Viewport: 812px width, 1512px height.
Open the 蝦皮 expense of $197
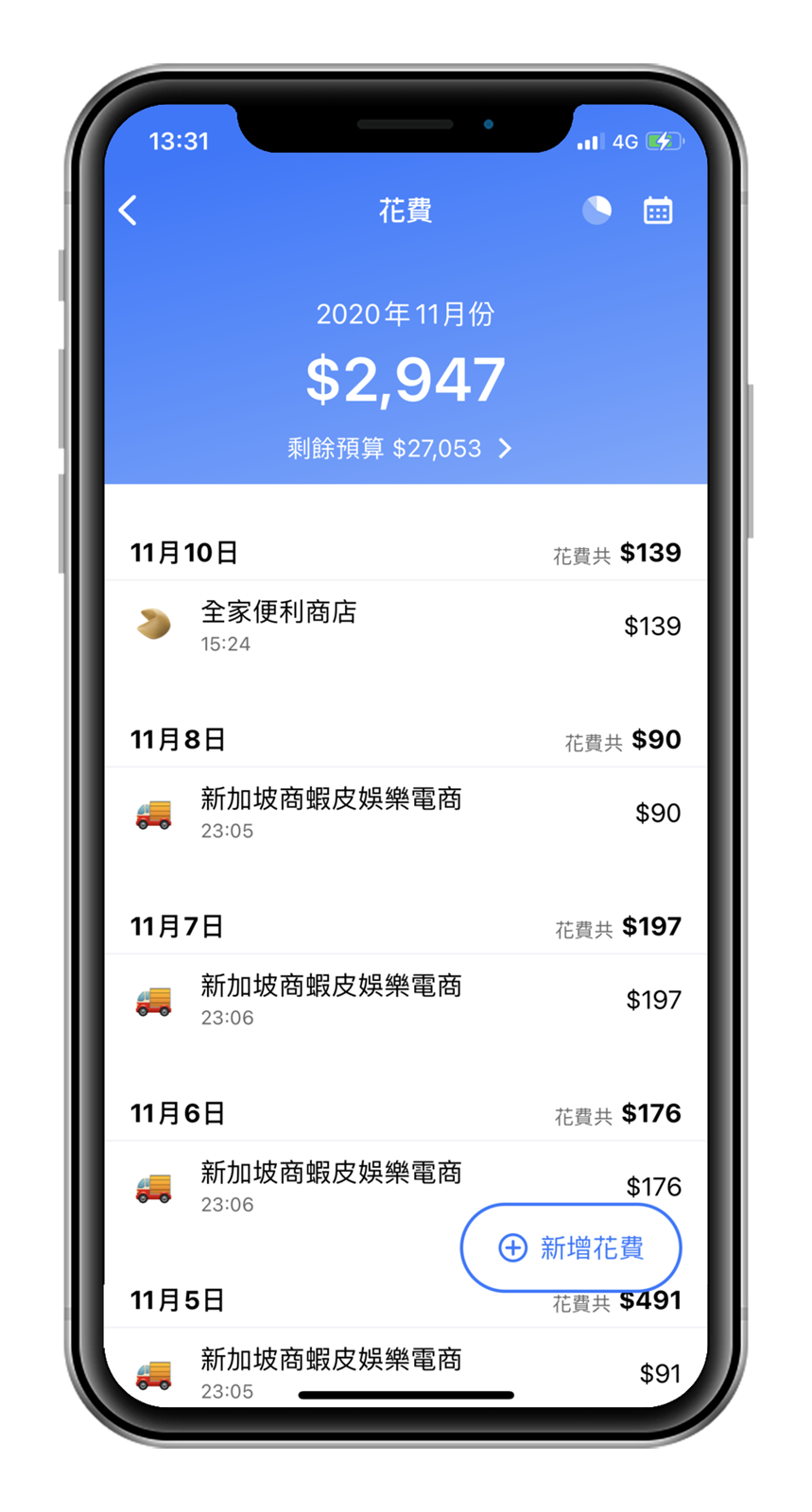click(405, 1000)
